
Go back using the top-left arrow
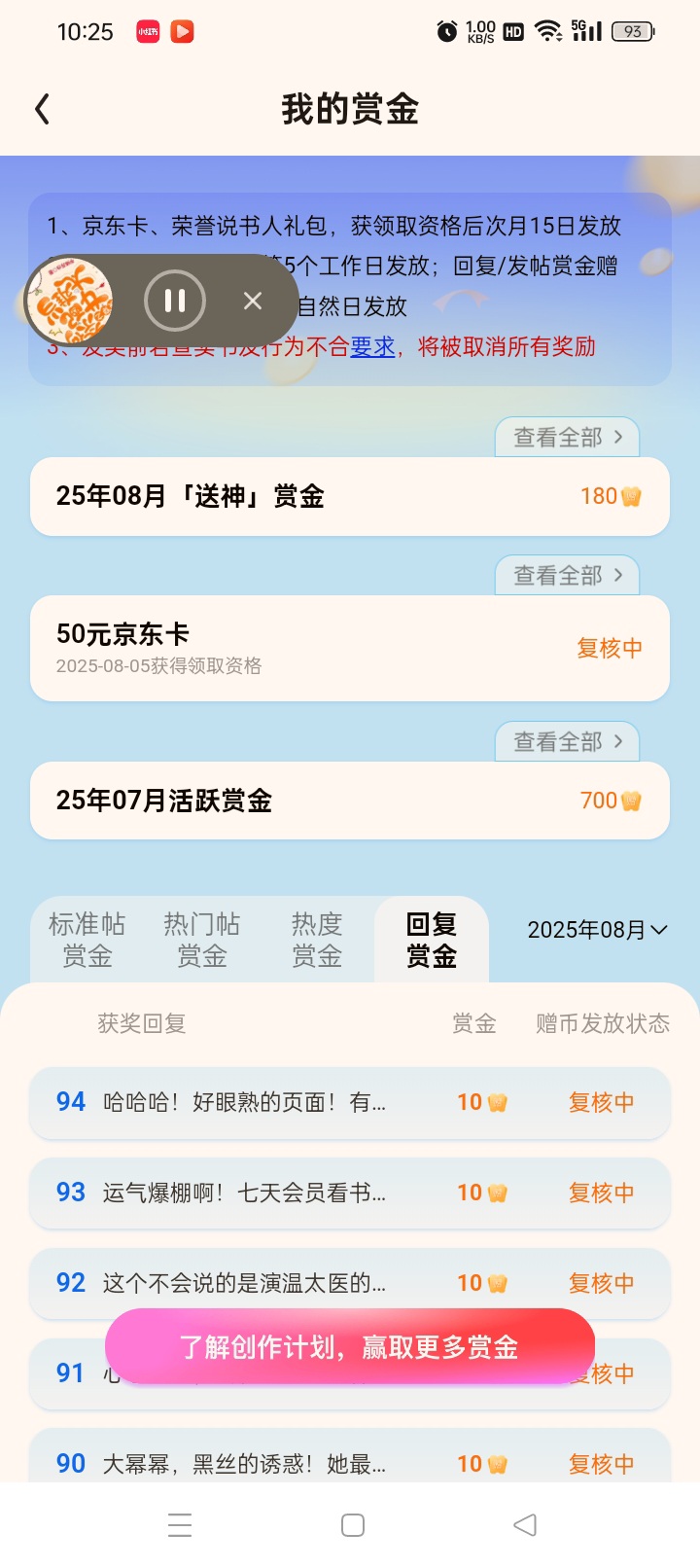[x=42, y=109]
